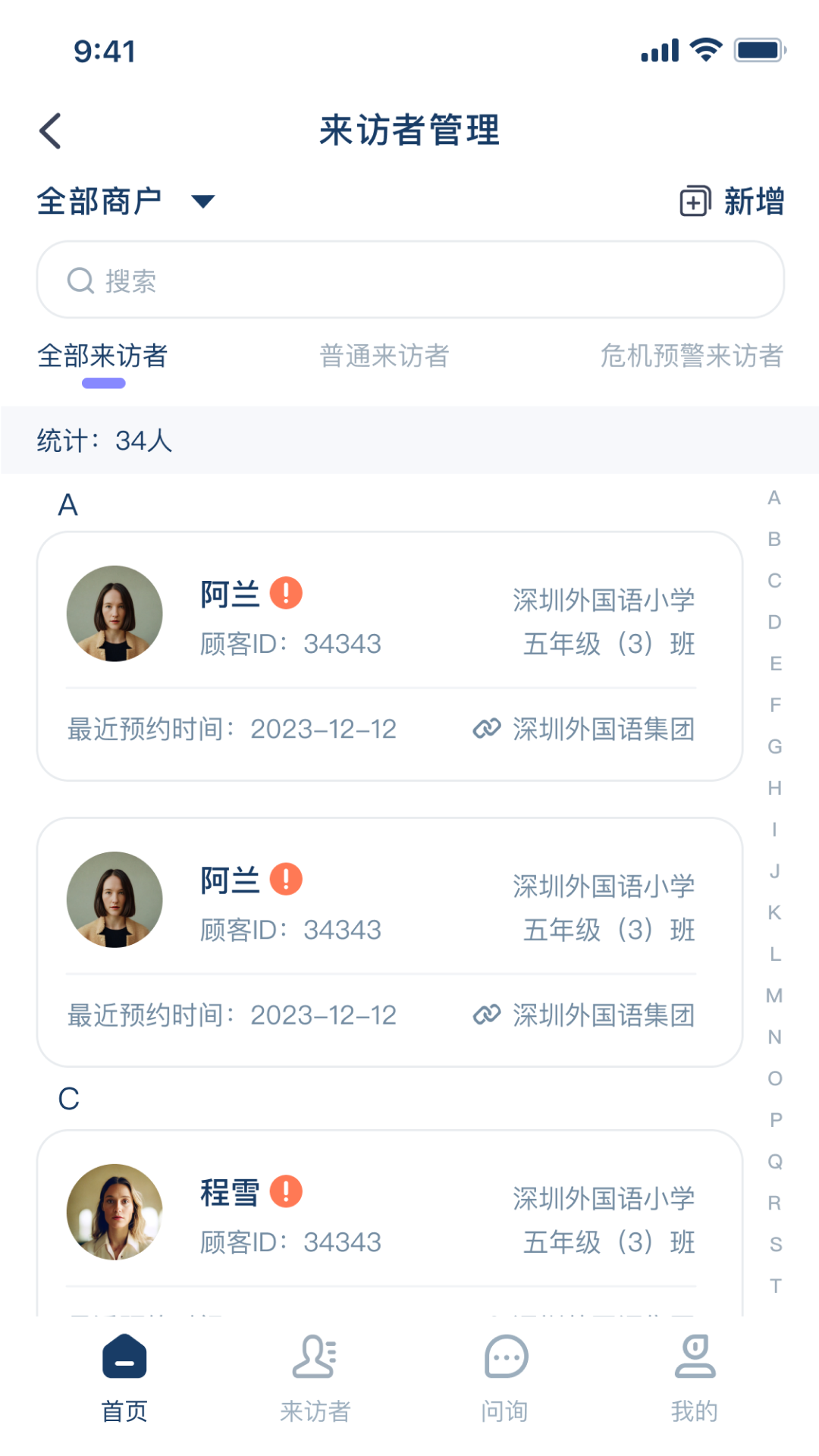Click the 新增 add icon
Viewport: 819px width, 1456px height.
coord(694,201)
